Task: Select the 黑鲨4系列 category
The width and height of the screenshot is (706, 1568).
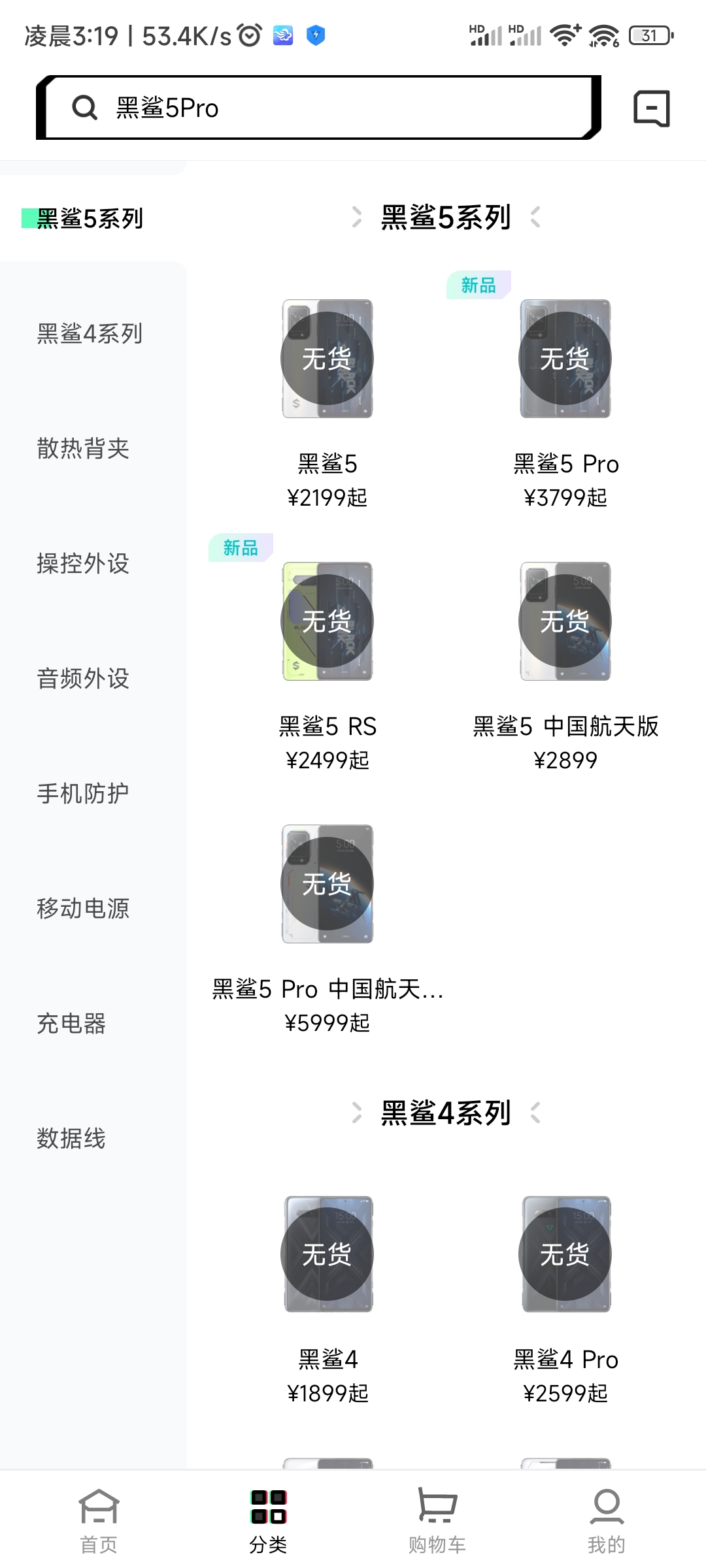Action: click(90, 334)
